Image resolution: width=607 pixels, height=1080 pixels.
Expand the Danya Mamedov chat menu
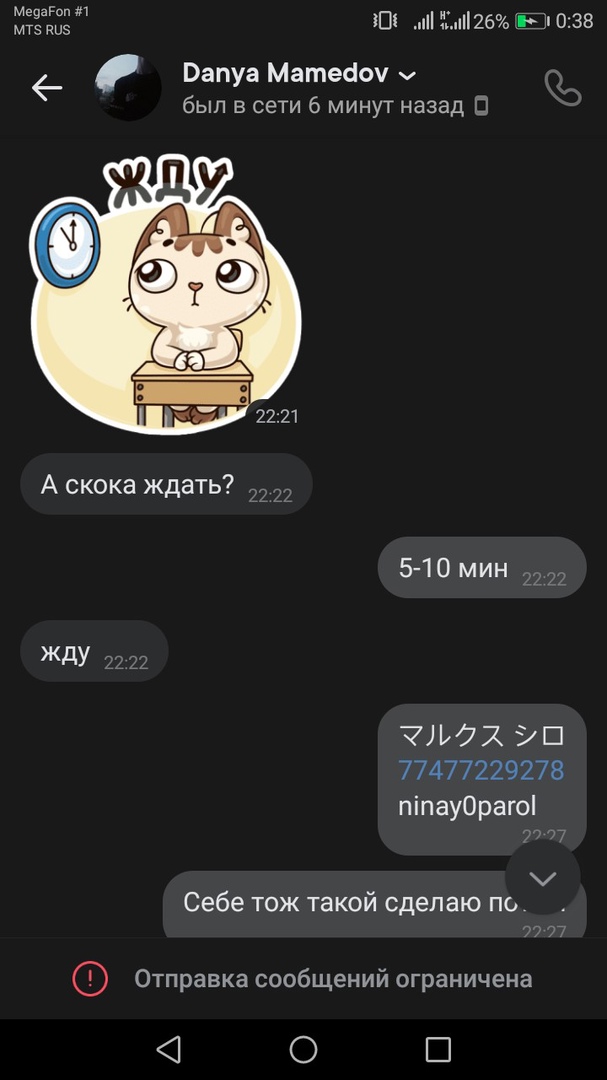[x=407, y=75]
